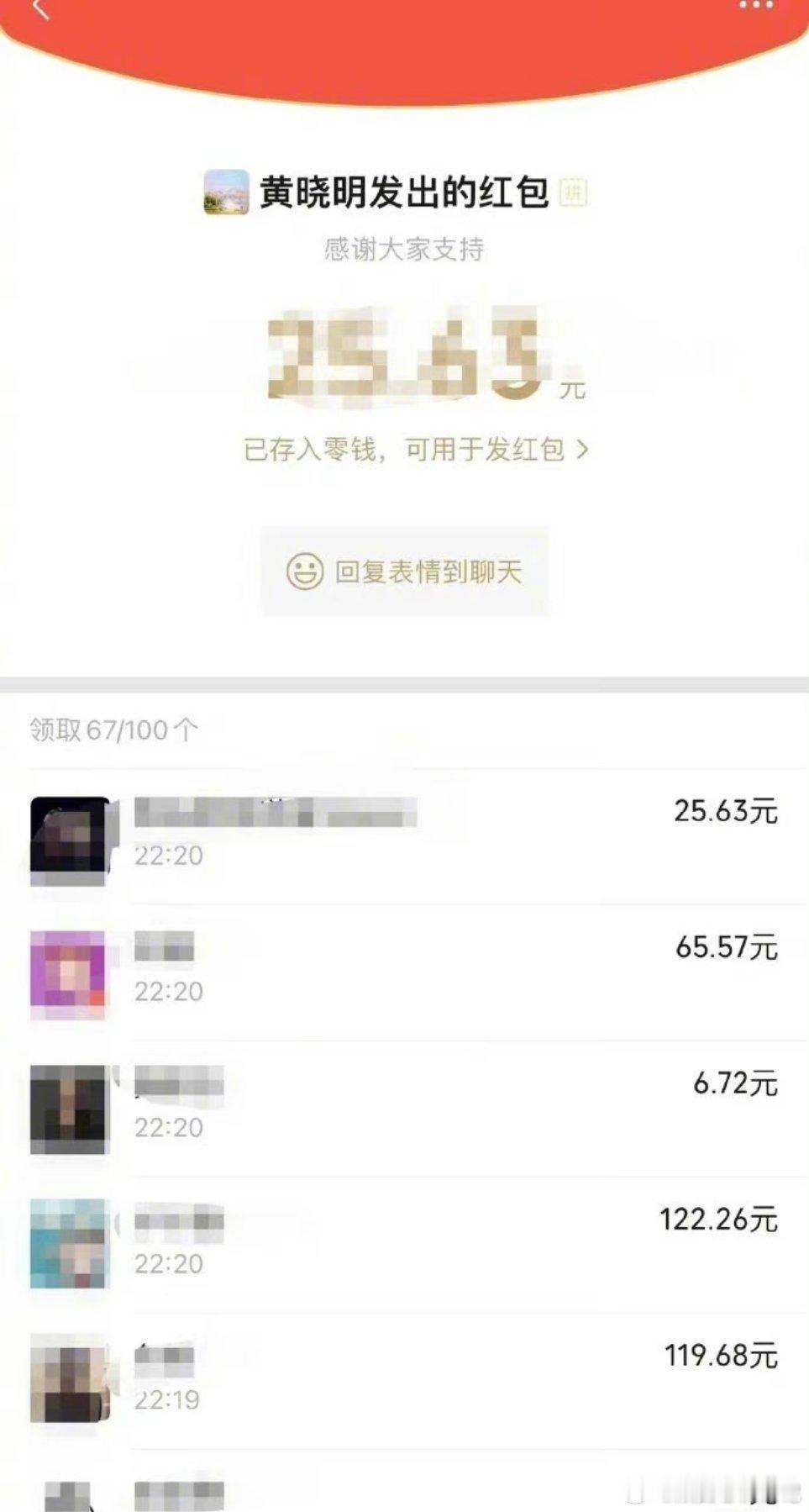Viewport: 809px width, 1512px height.
Task: Tap the back arrow at top left
Action: (x=38, y=12)
